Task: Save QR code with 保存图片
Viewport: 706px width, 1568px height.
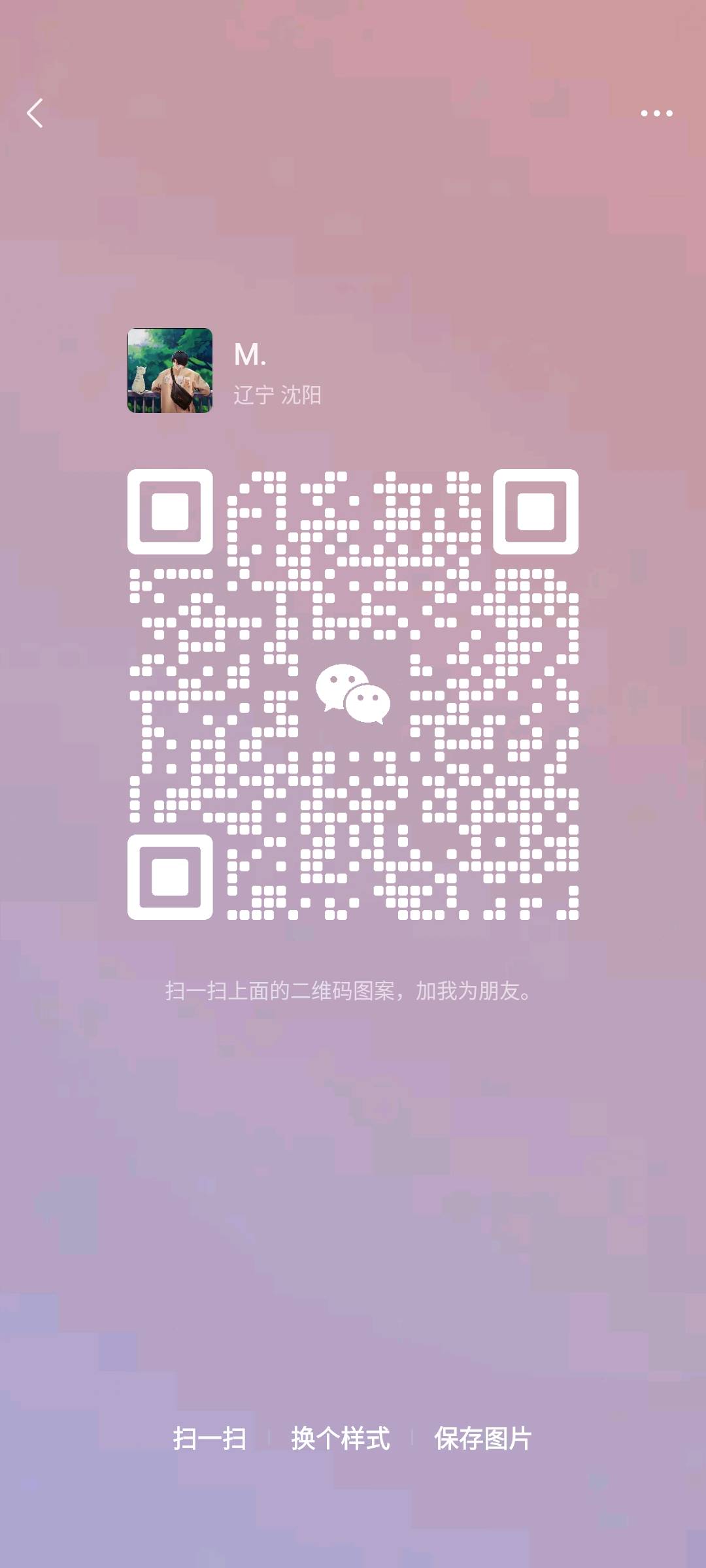Action: tap(482, 1438)
